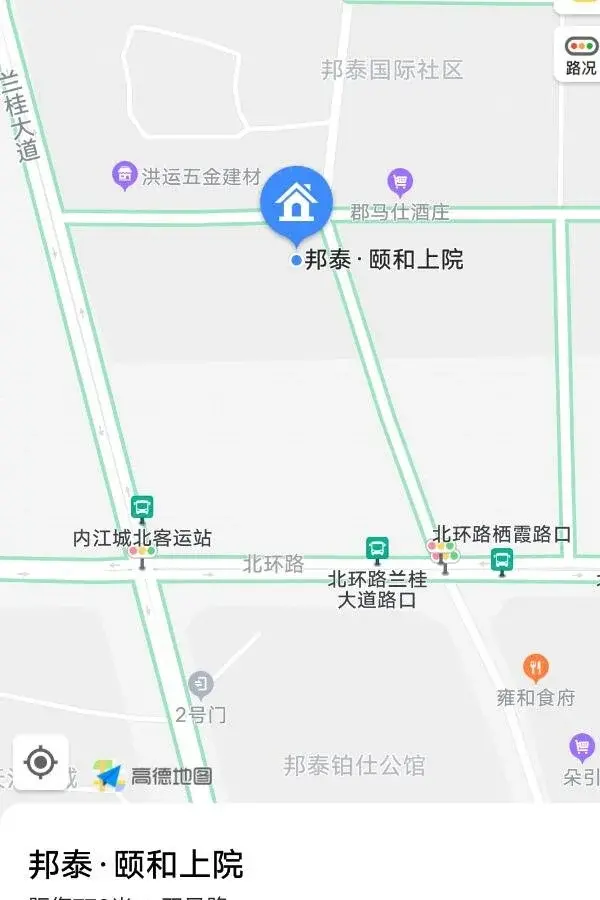
Task: Select the 朵引 shop marker
Action: click(581, 747)
